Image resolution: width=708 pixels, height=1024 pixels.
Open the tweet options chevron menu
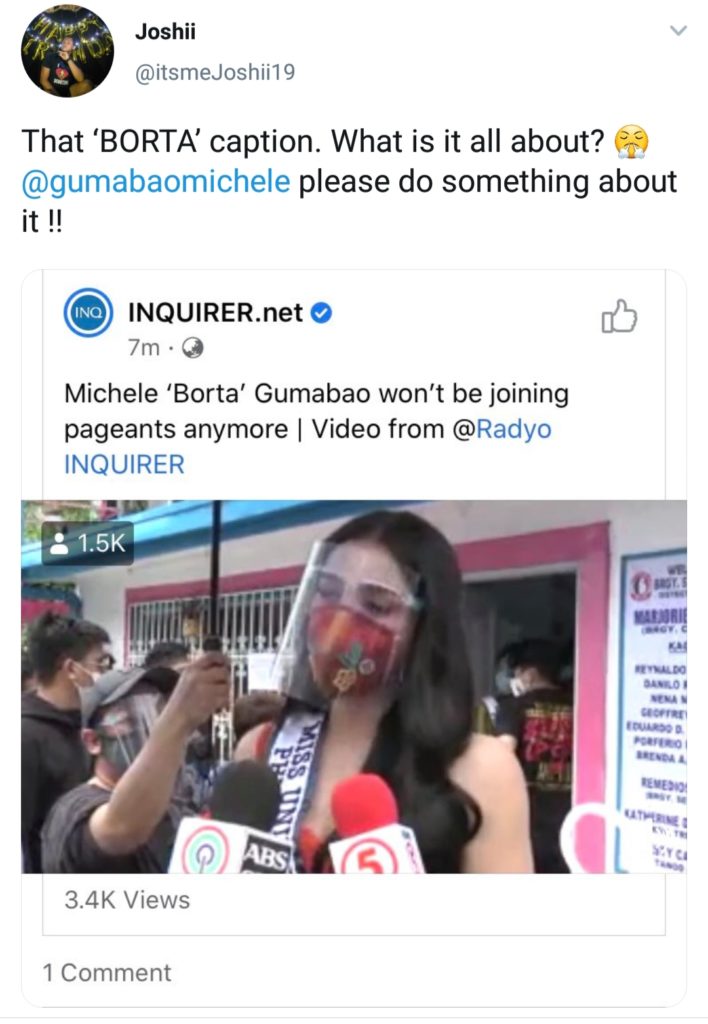coord(678,31)
